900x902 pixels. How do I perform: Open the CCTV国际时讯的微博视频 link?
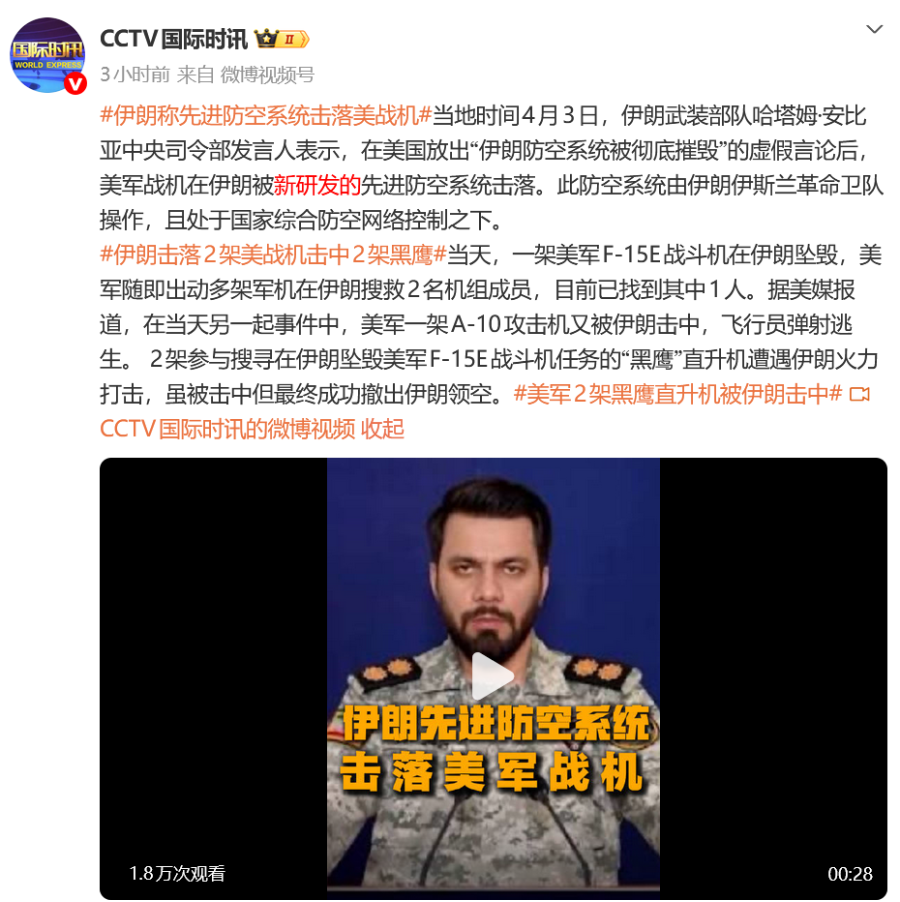[x=227, y=429]
